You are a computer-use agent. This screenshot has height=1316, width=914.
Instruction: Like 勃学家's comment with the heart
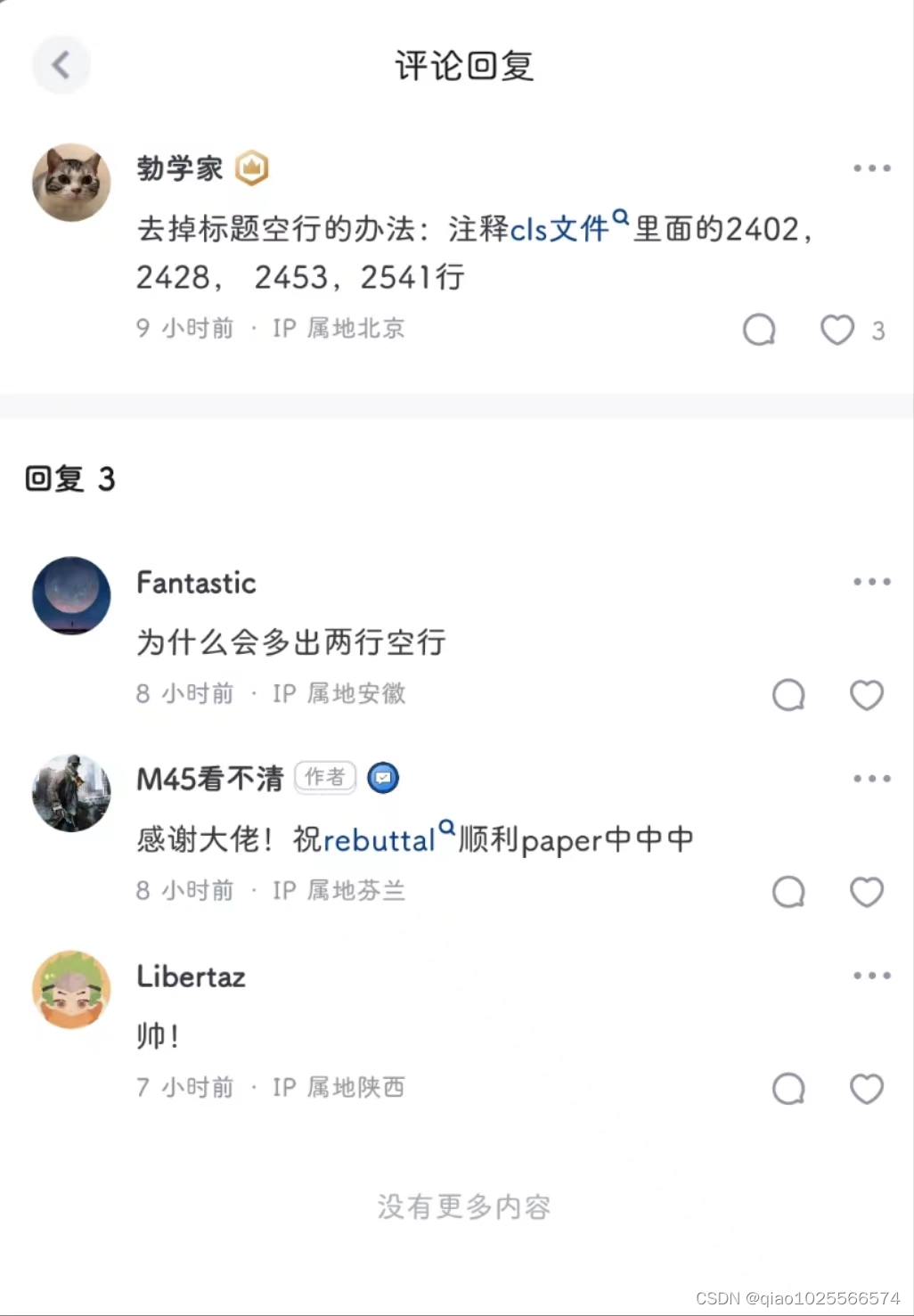pyautogui.click(x=836, y=330)
